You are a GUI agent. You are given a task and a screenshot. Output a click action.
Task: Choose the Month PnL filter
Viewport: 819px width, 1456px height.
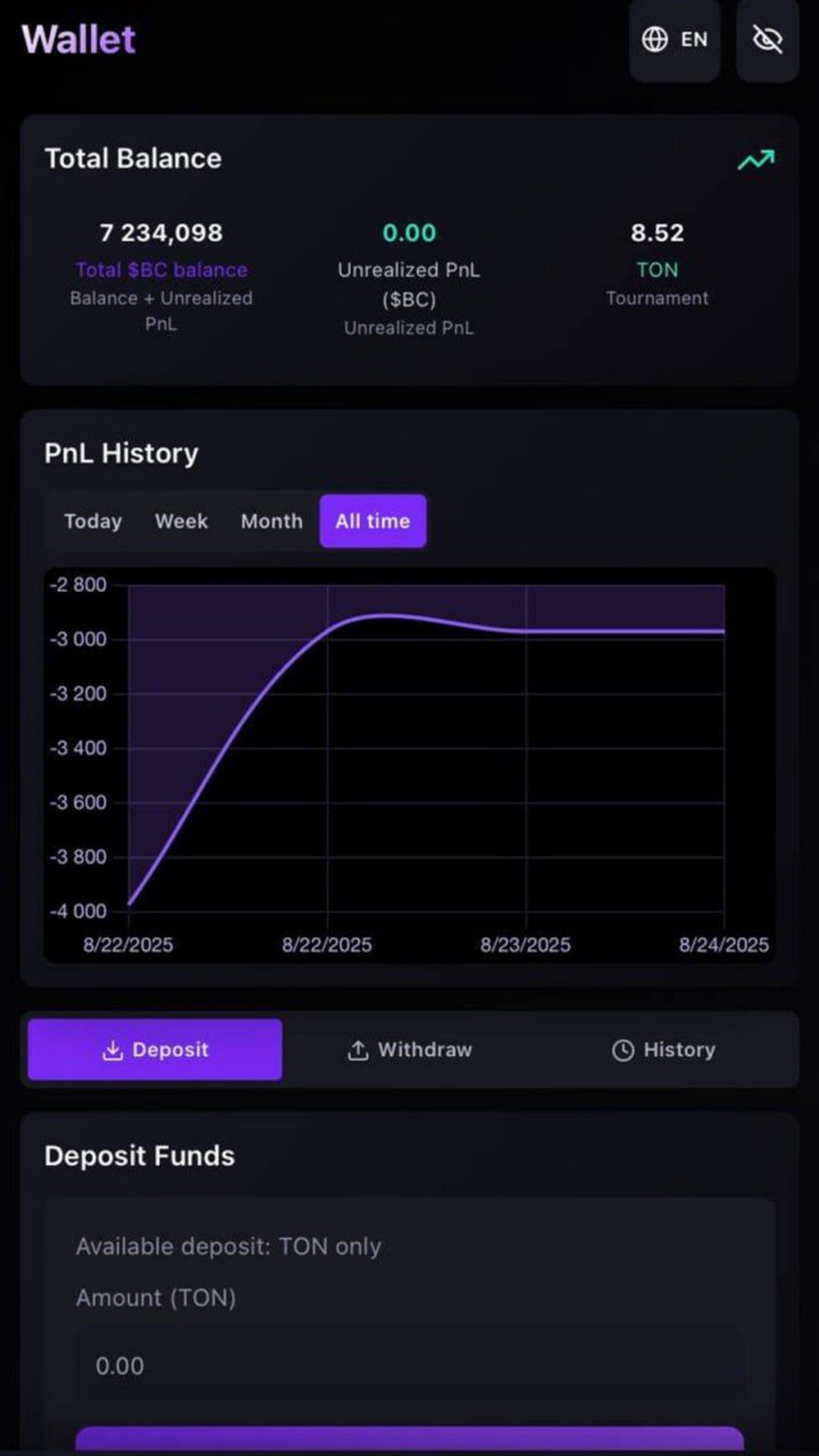coord(271,521)
